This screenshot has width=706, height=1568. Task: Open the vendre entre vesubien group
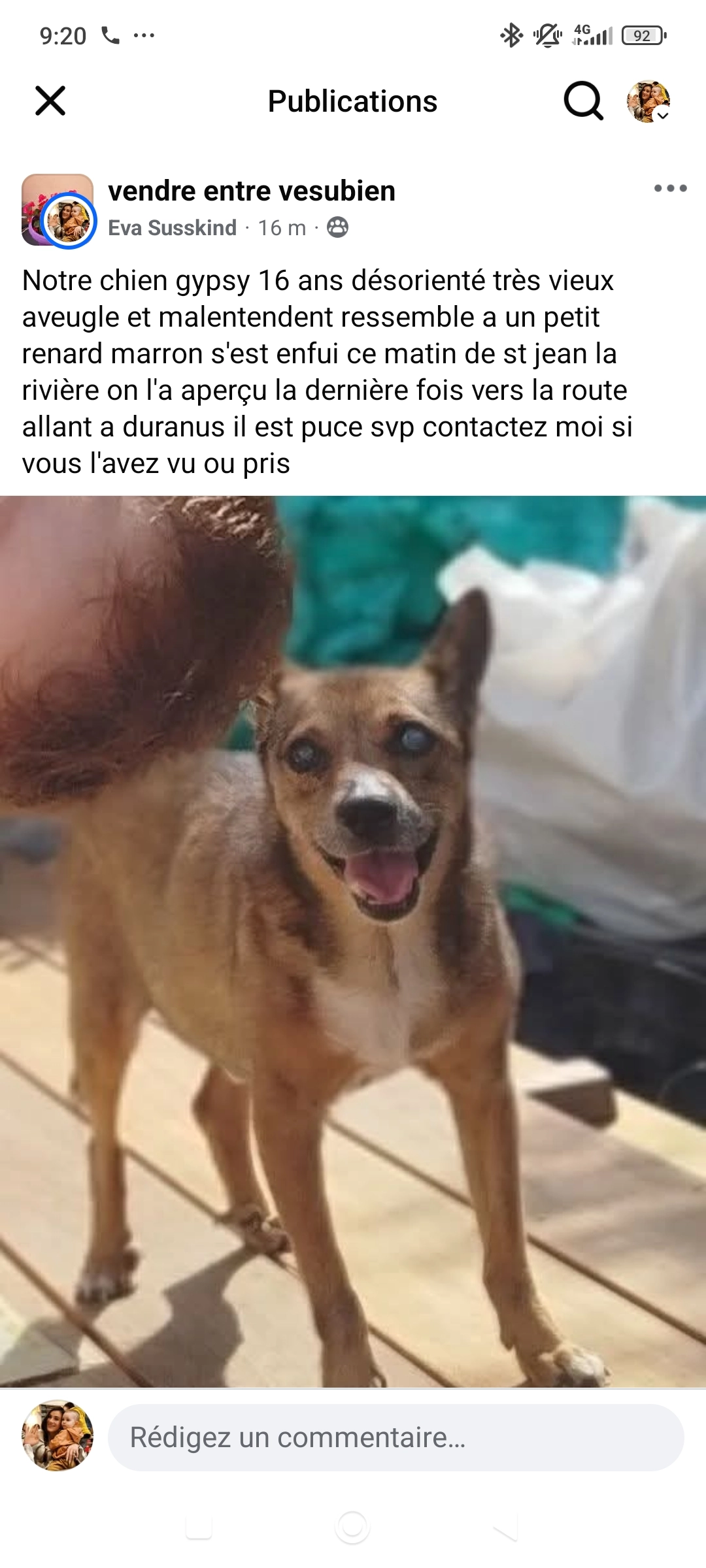252,191
